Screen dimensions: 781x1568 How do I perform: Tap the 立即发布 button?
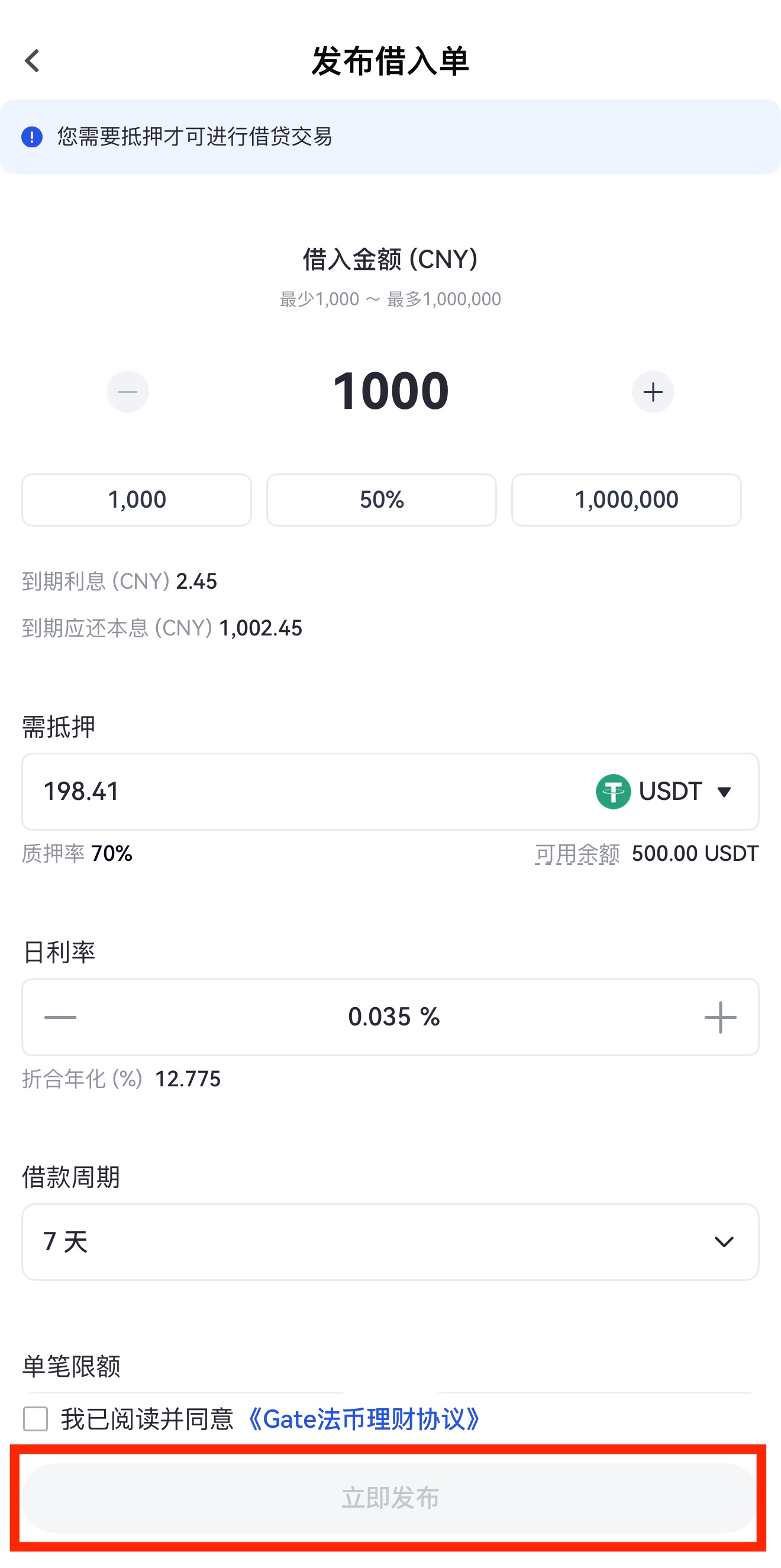[390, 1498]
